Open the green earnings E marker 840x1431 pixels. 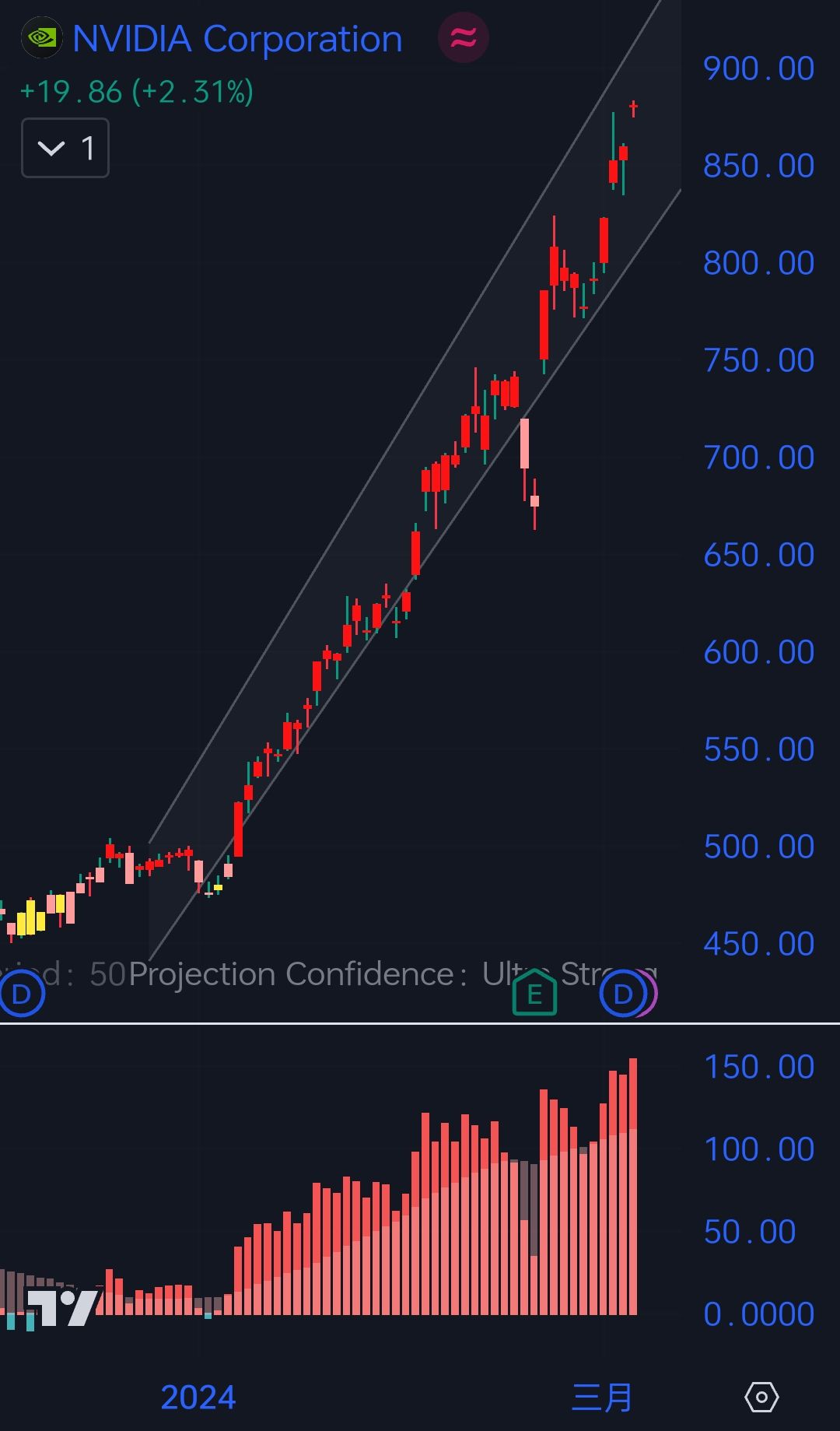[534, 994]
